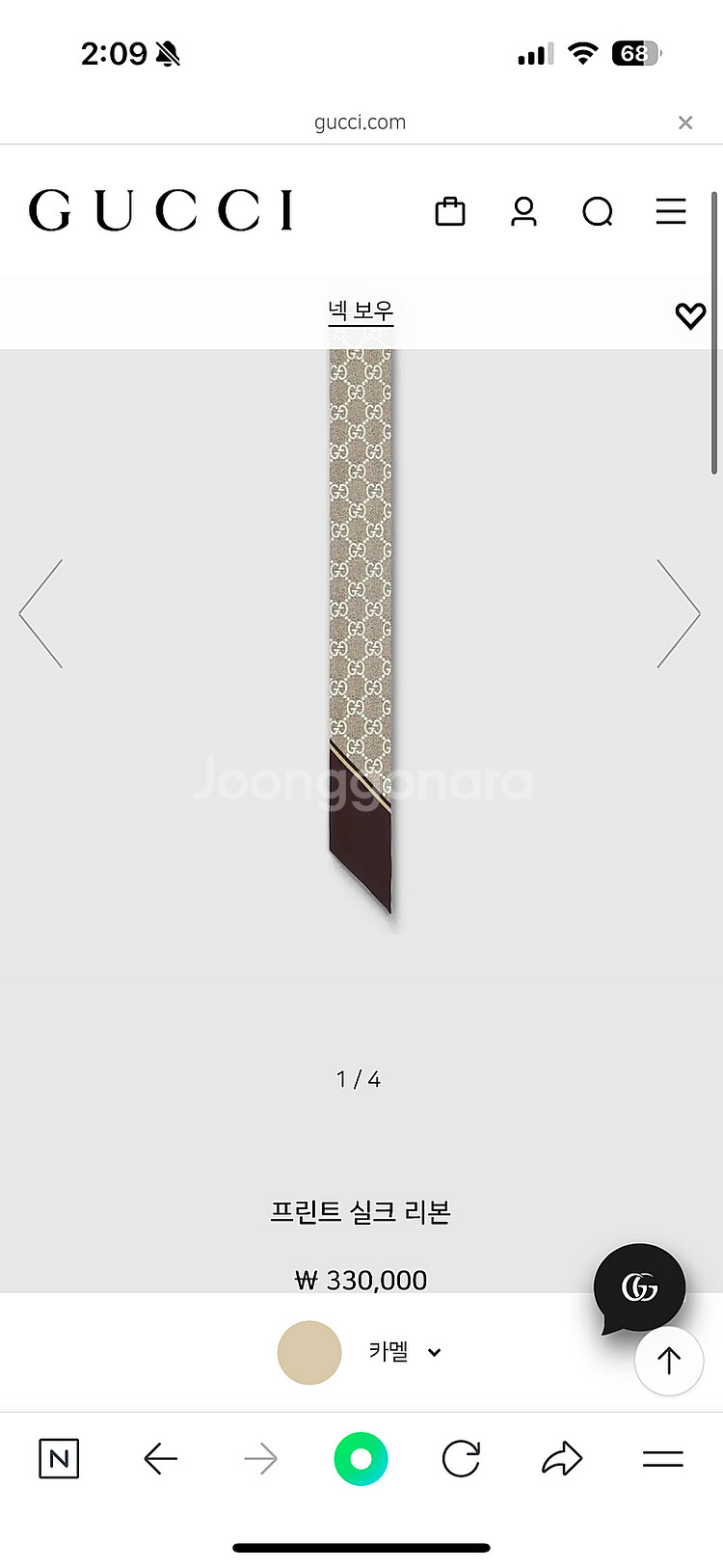Show previous product image

click(x=41, y=613)
